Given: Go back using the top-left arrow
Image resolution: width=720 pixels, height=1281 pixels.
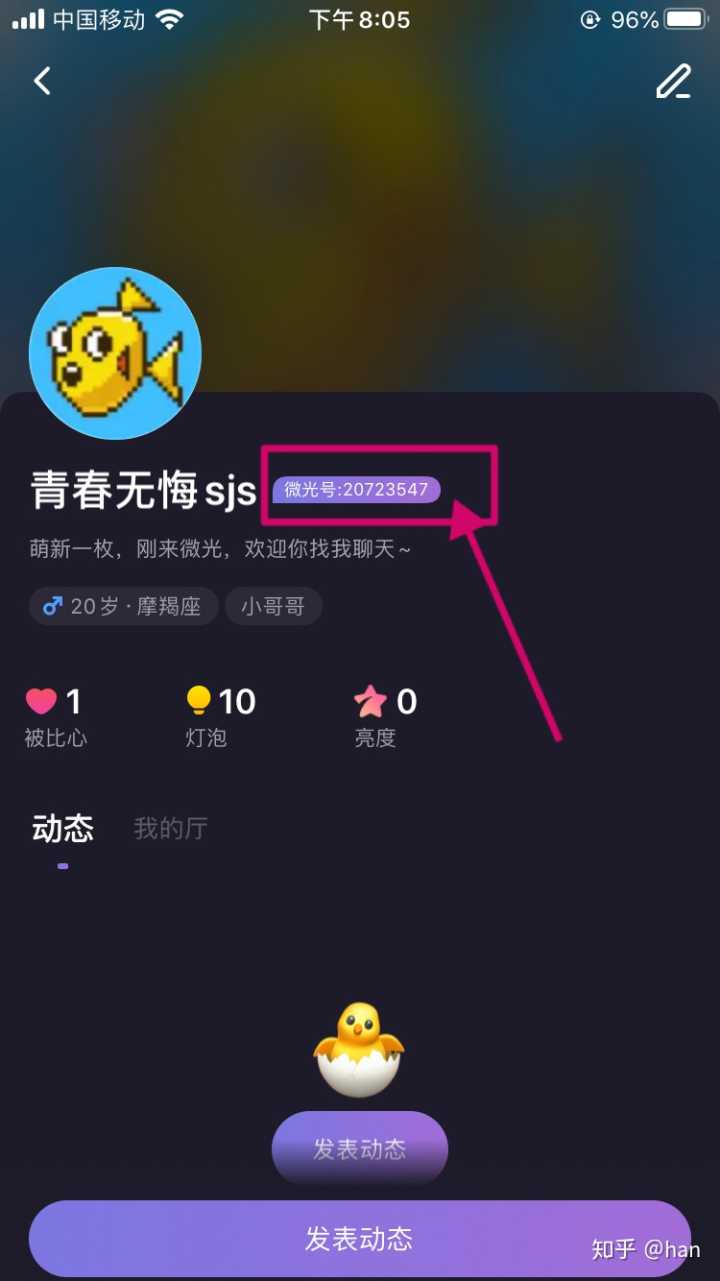Looking at the screenshot, I should click(x=42, y=81).
